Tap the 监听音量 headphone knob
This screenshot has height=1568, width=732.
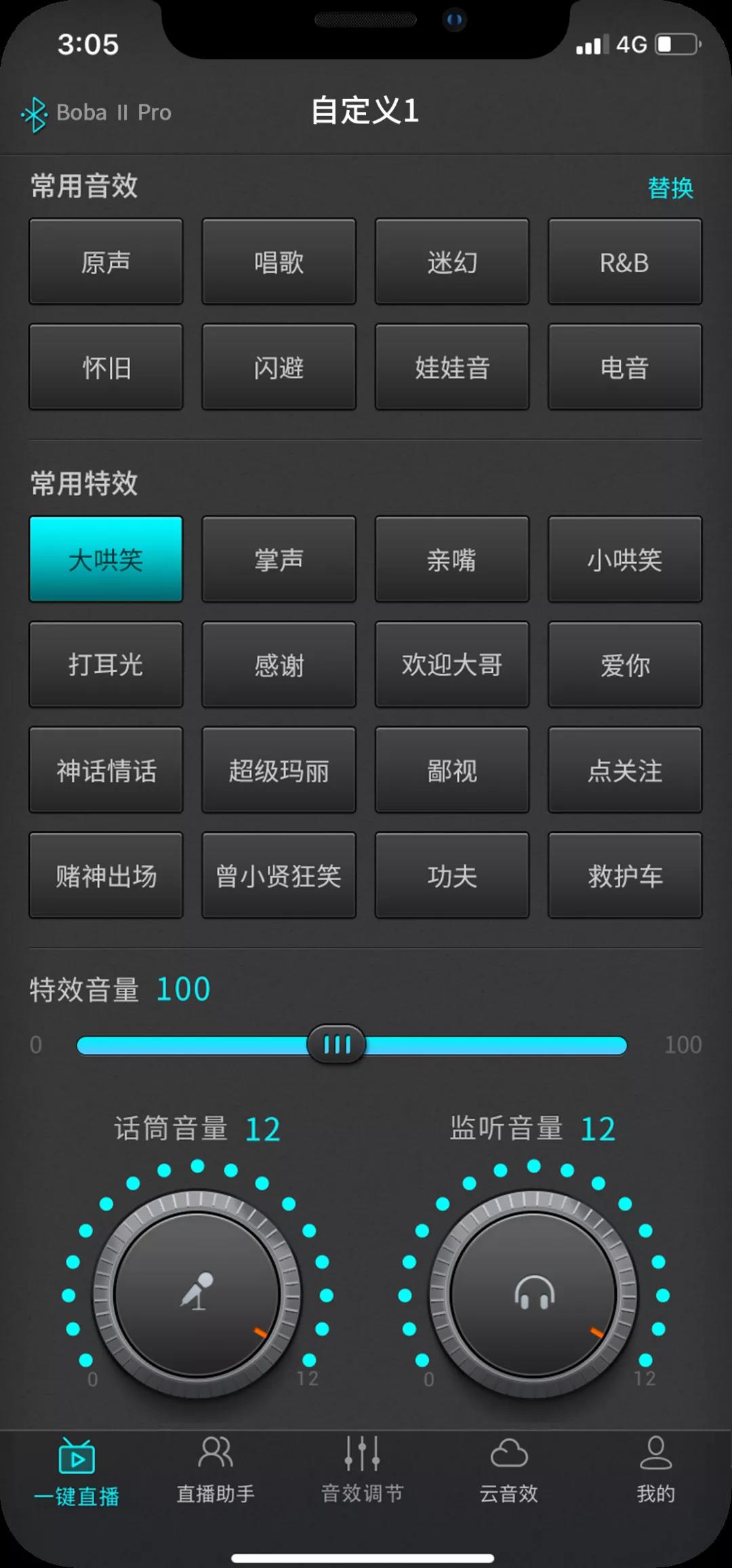(534, 1294)
